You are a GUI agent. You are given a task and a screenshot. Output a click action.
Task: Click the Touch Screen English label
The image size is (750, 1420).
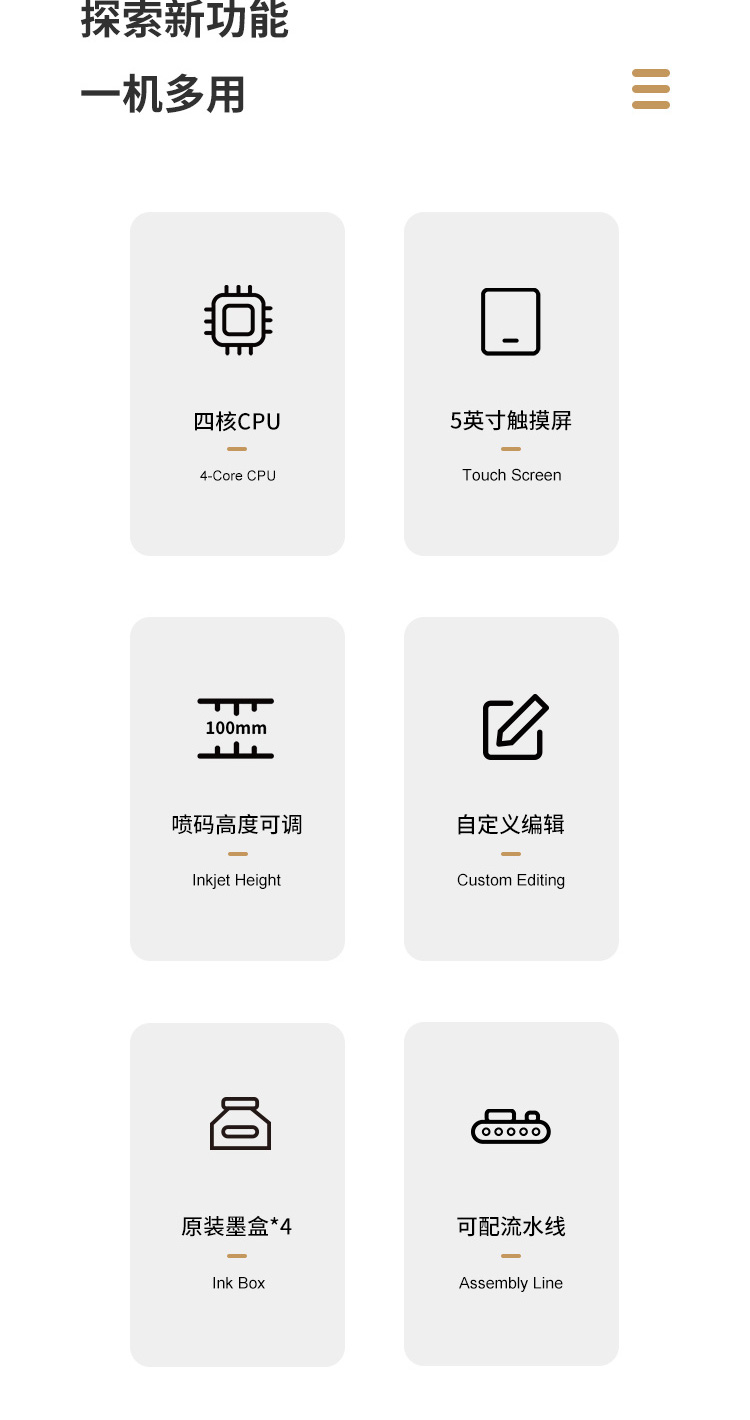[511, 475]
